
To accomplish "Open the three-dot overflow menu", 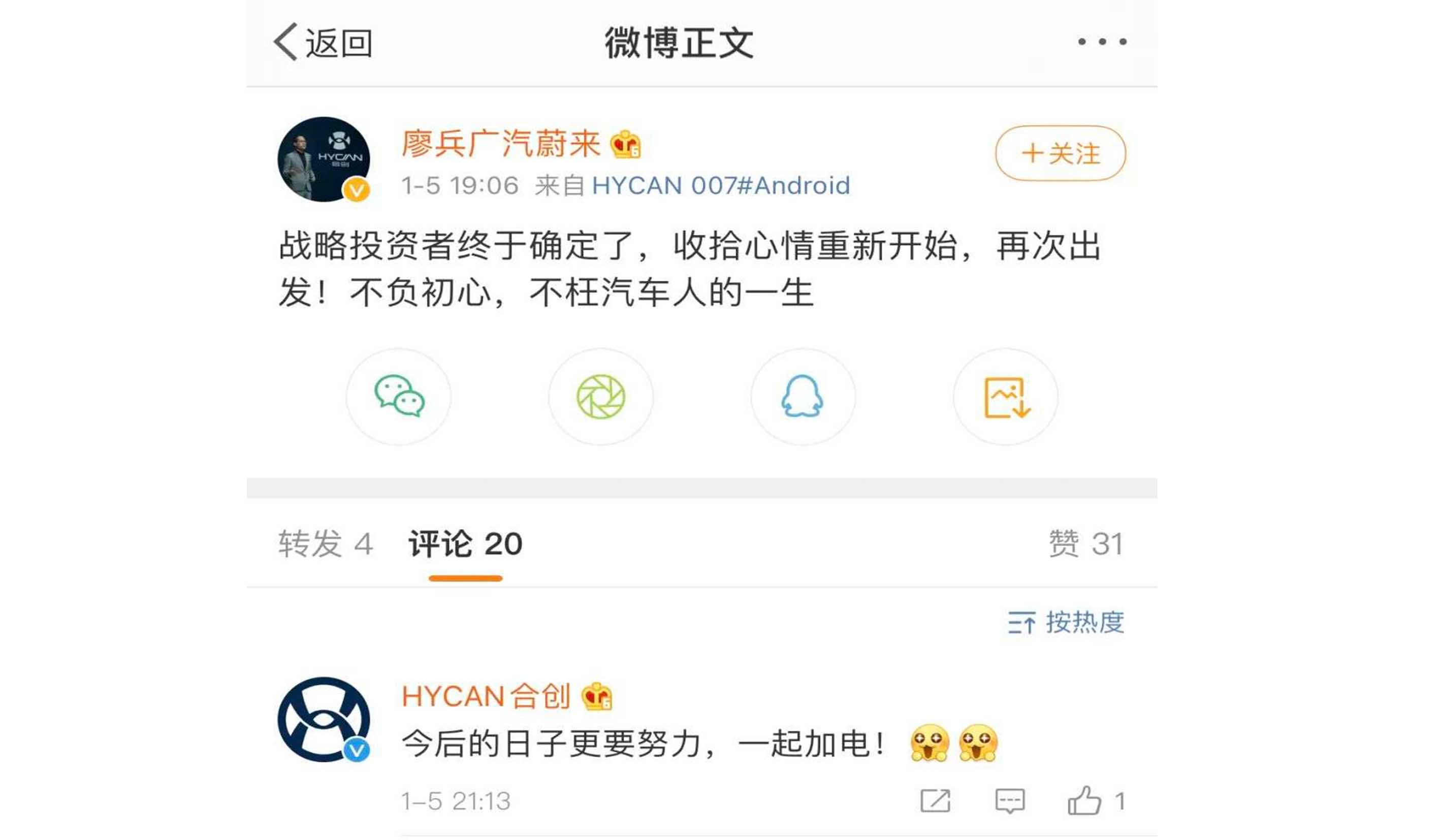I will coord(1102,42).
